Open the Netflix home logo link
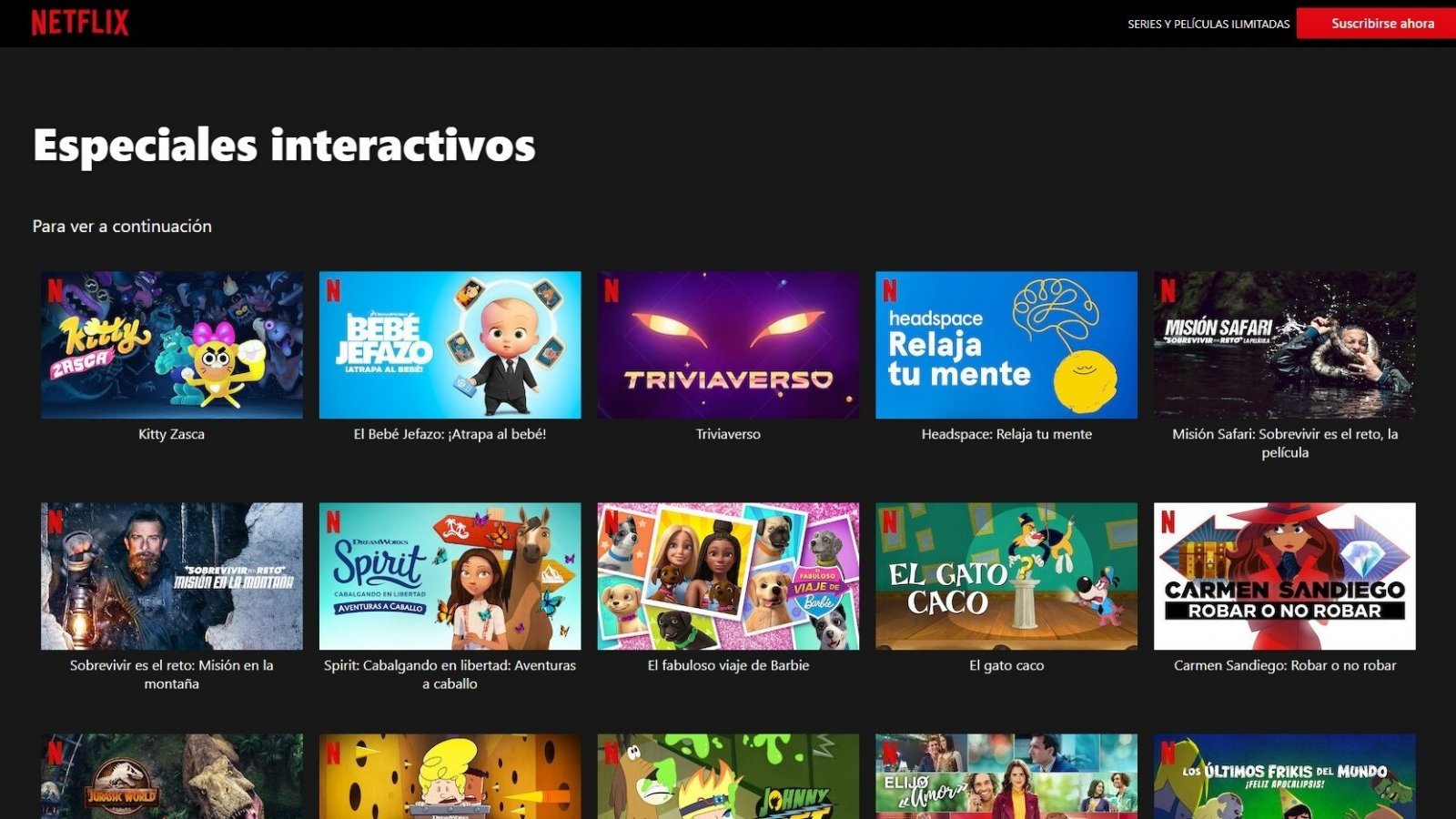The height and width of the screenshot is (819, 1456). (80, 23)
